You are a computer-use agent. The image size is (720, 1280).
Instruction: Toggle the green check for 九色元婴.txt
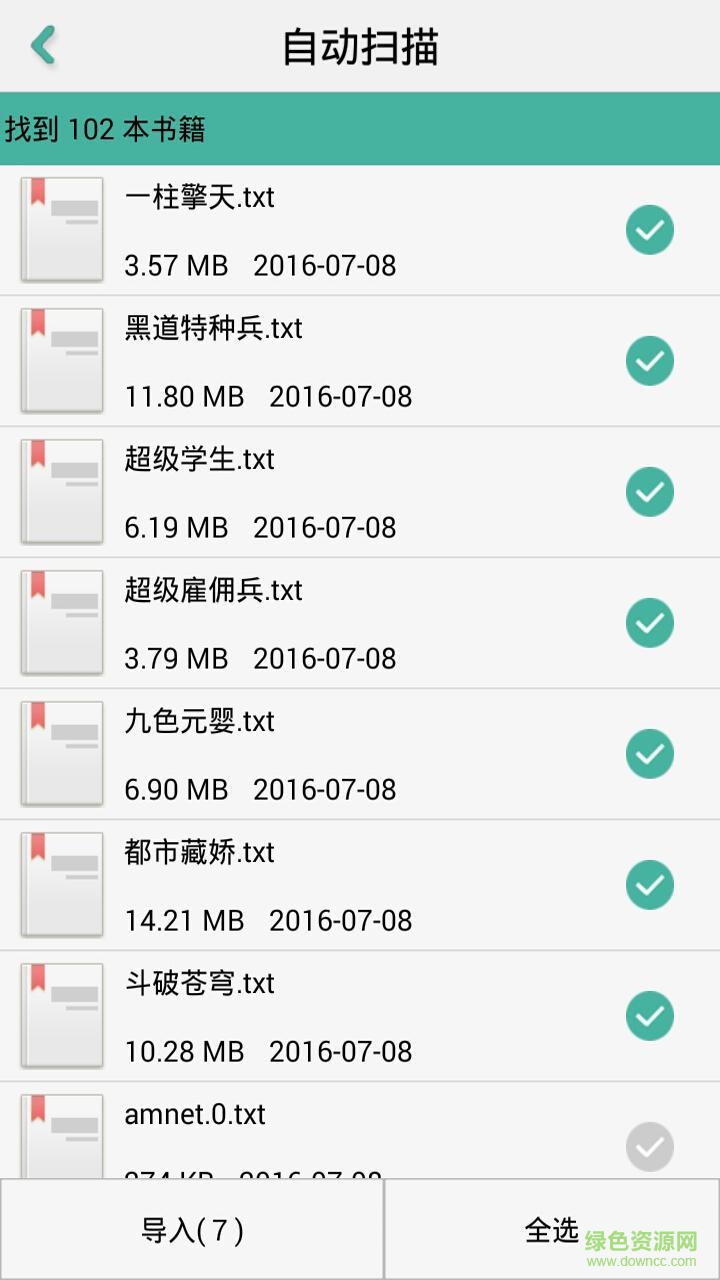[x=649, y=753]
